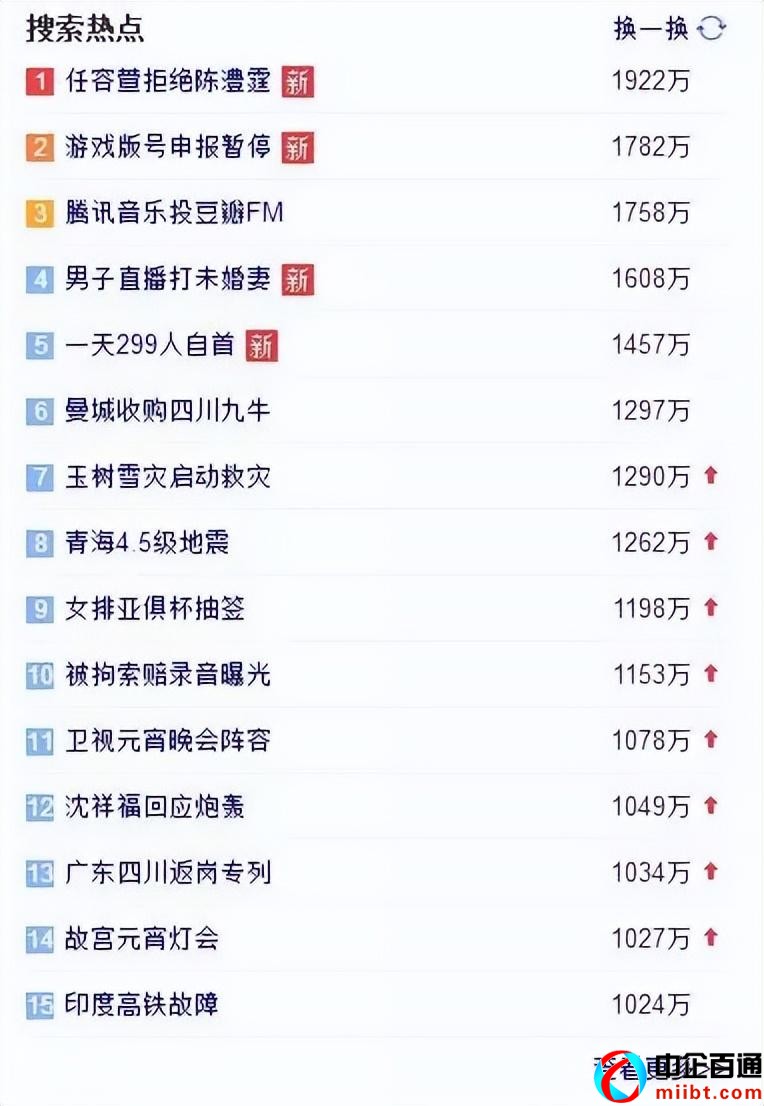Click the red rank badge numbered 1
The image size is (764, 1106).
38,82
